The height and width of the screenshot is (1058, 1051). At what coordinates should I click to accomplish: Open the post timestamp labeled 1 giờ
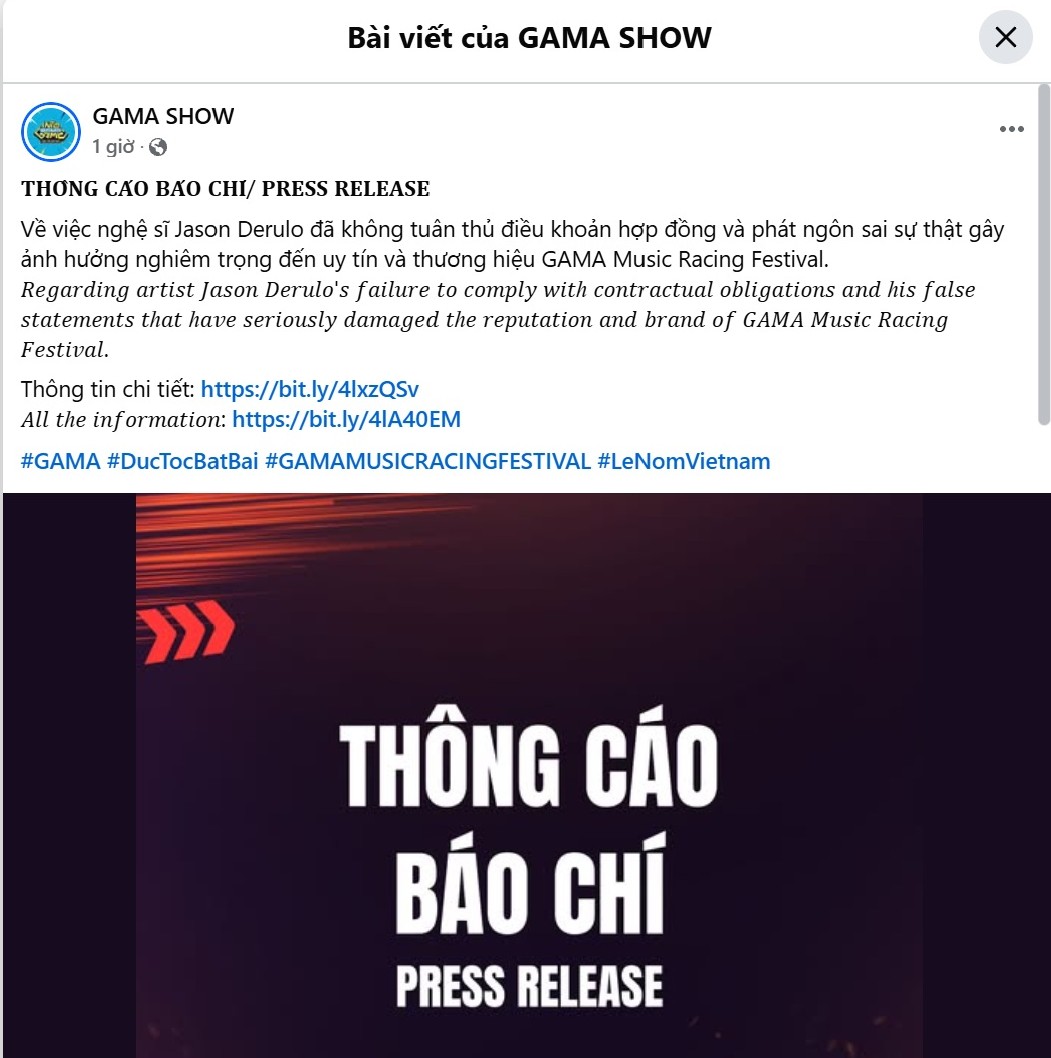click(x=113, y=146)
